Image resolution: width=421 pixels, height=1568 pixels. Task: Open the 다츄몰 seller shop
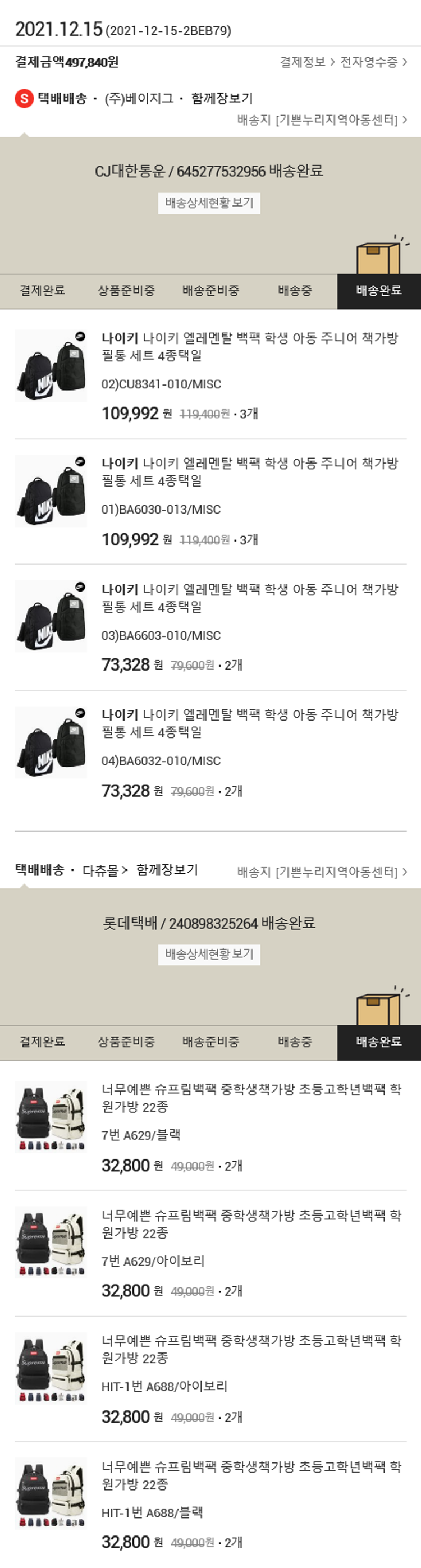point(105,870)
